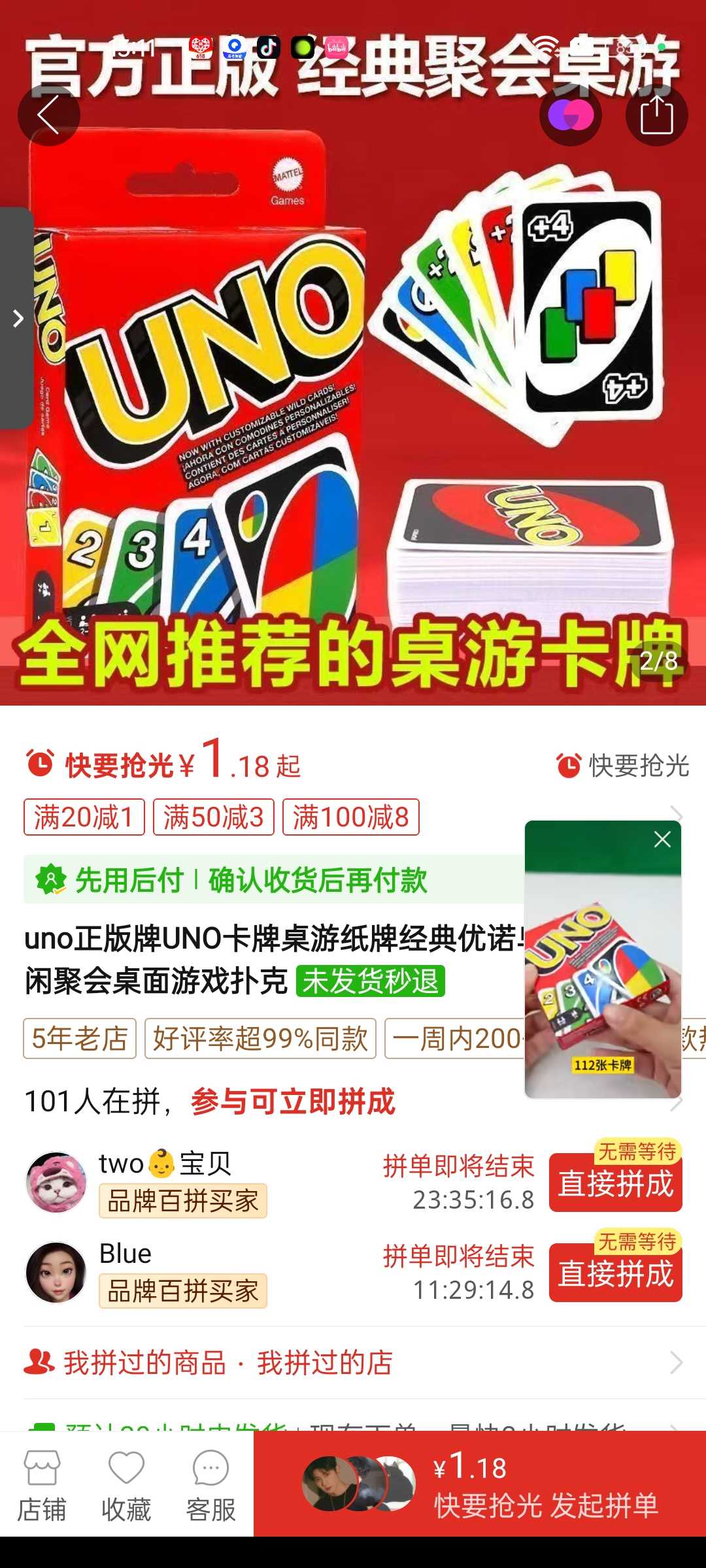Tap the 5年老店 tag
706x1568 pixels.
tap(80, 1038)
